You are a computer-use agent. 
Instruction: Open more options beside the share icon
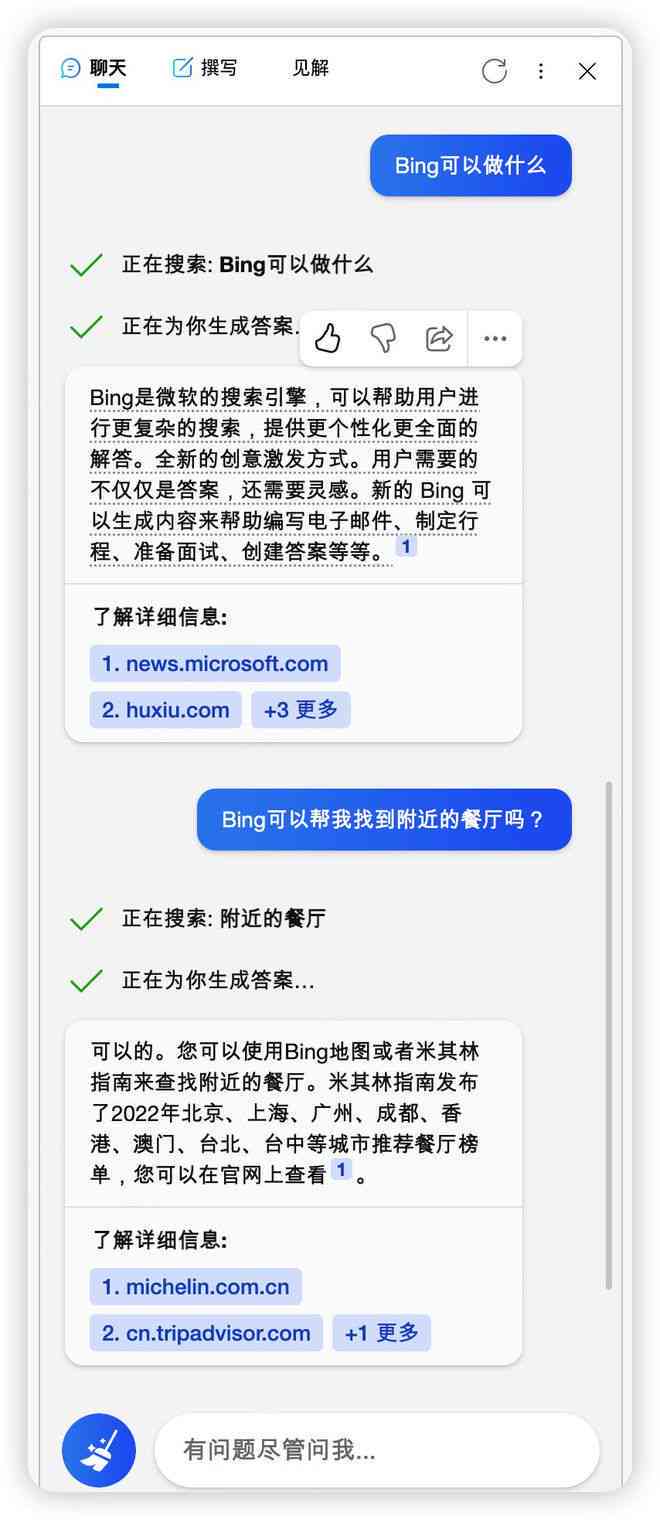pos(495,339)
